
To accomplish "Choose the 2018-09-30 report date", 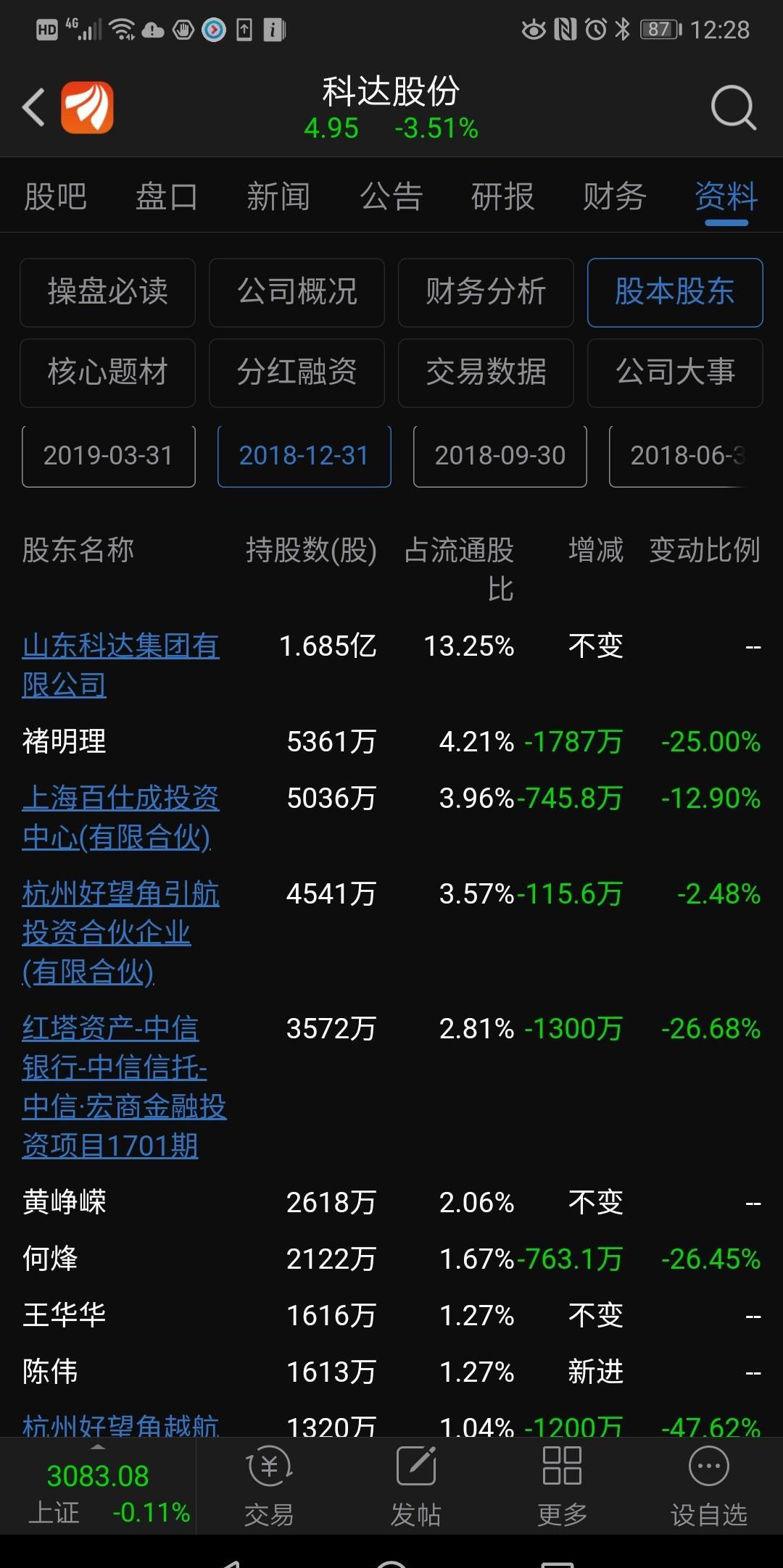I will (500, 456).
